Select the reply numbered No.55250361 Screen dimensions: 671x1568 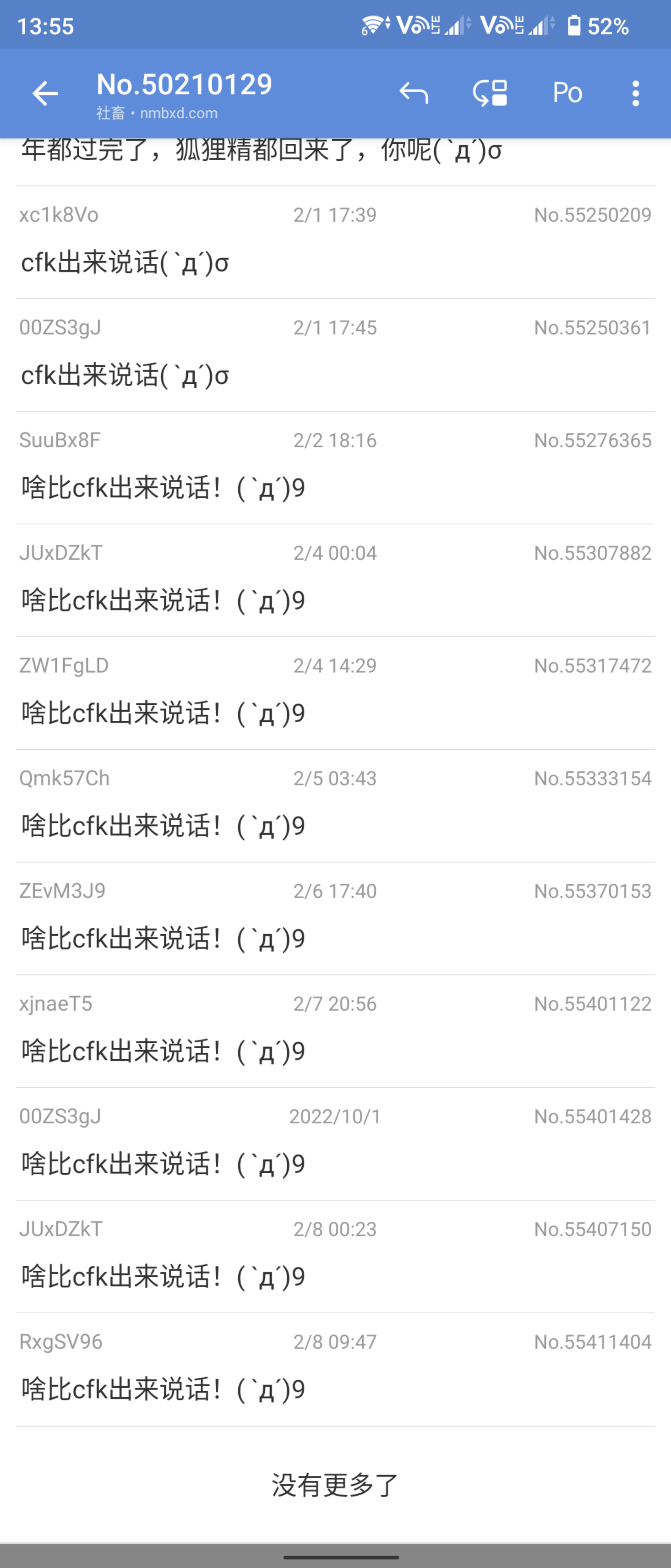coord(335,355)
